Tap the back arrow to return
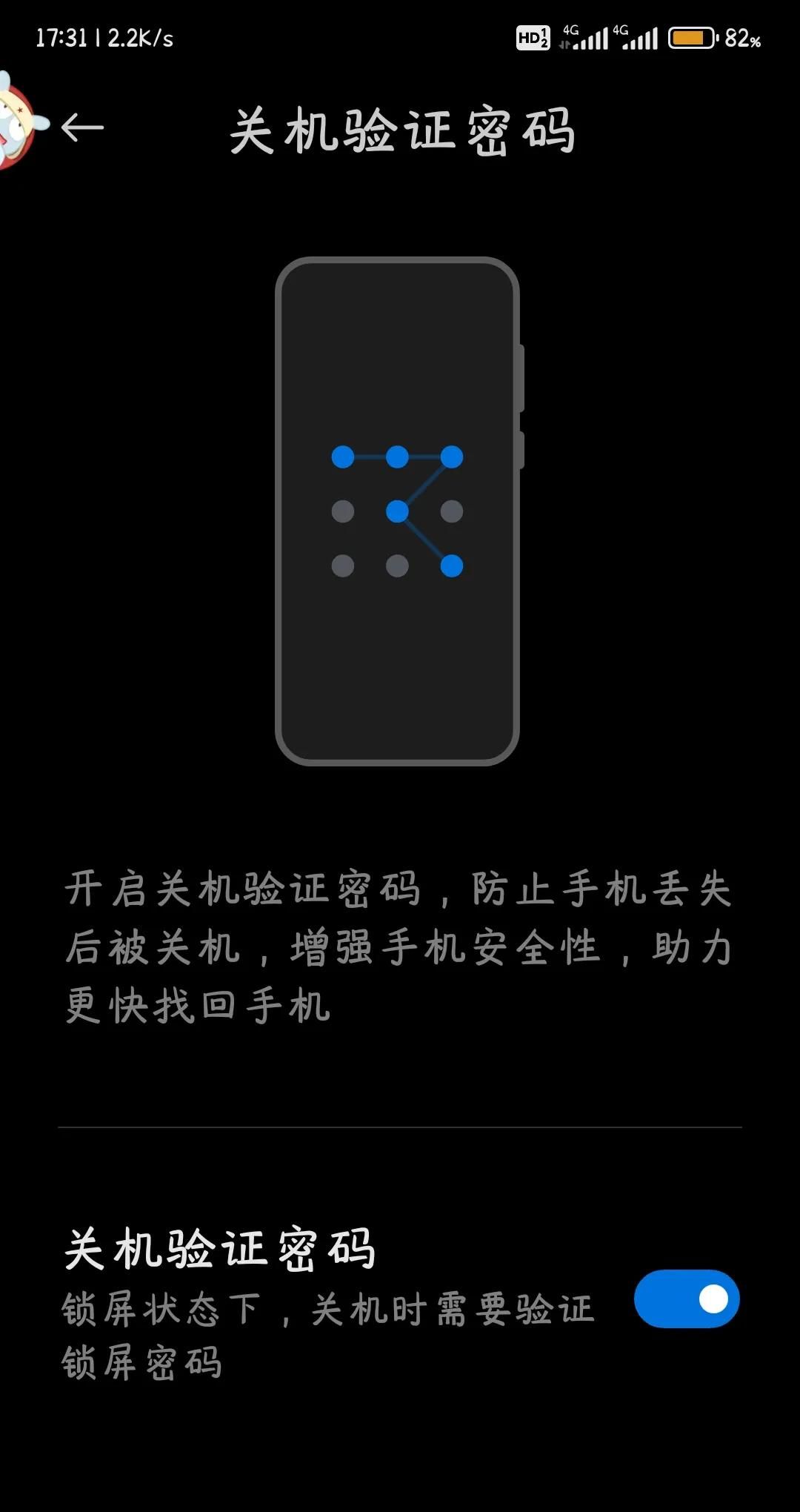 tap(83, 126)
